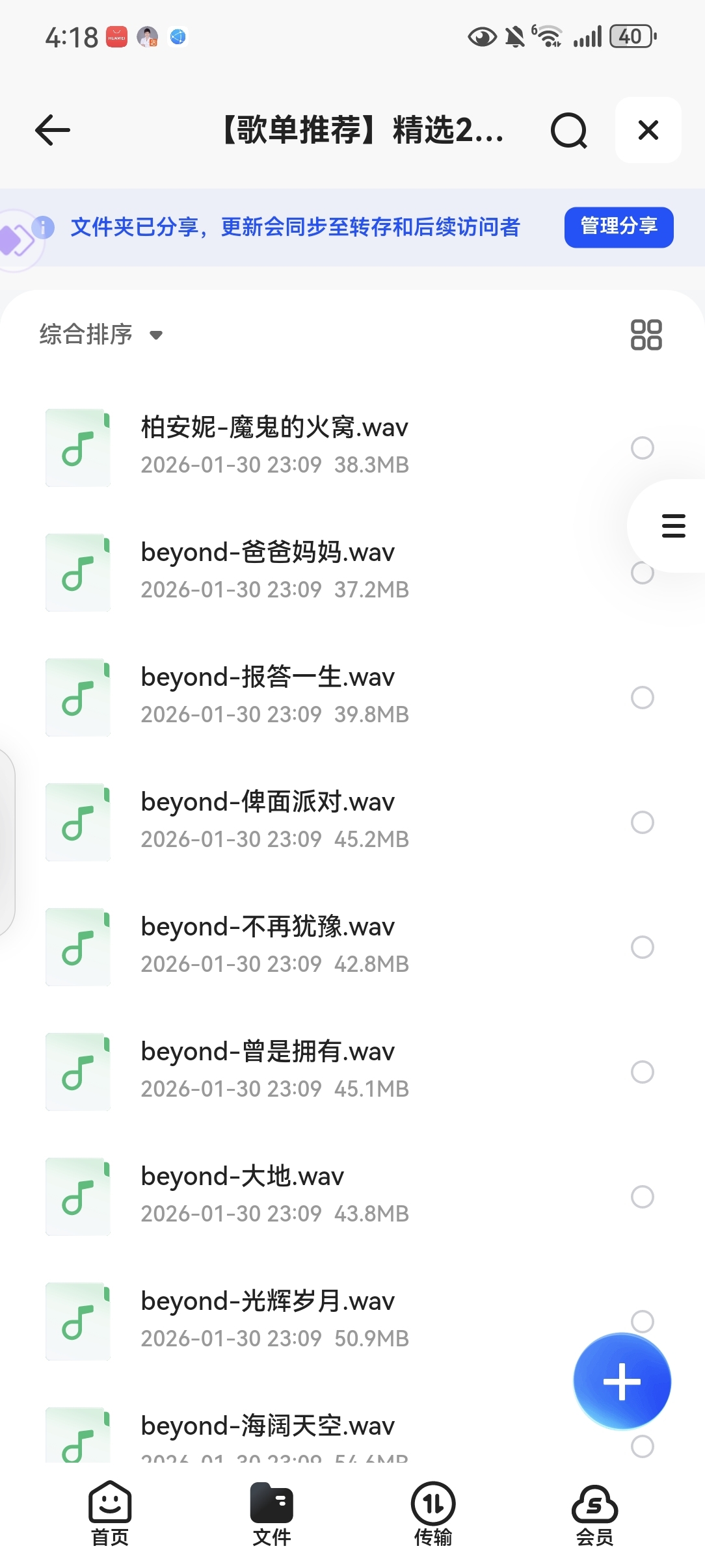The width and height of the screenshot is (705, 1568).
Task: Switch to grid view layout
Action: [646, 335]
